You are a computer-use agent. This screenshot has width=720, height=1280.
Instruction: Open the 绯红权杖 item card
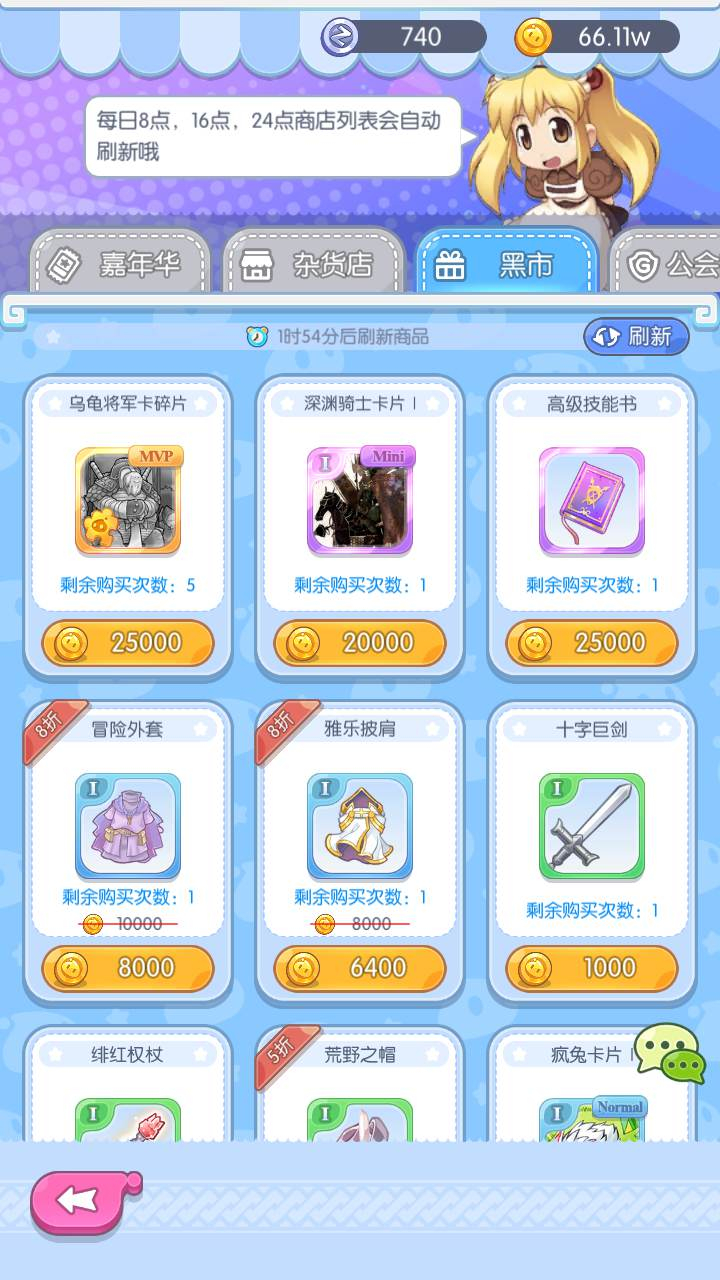pos(128,1085)
